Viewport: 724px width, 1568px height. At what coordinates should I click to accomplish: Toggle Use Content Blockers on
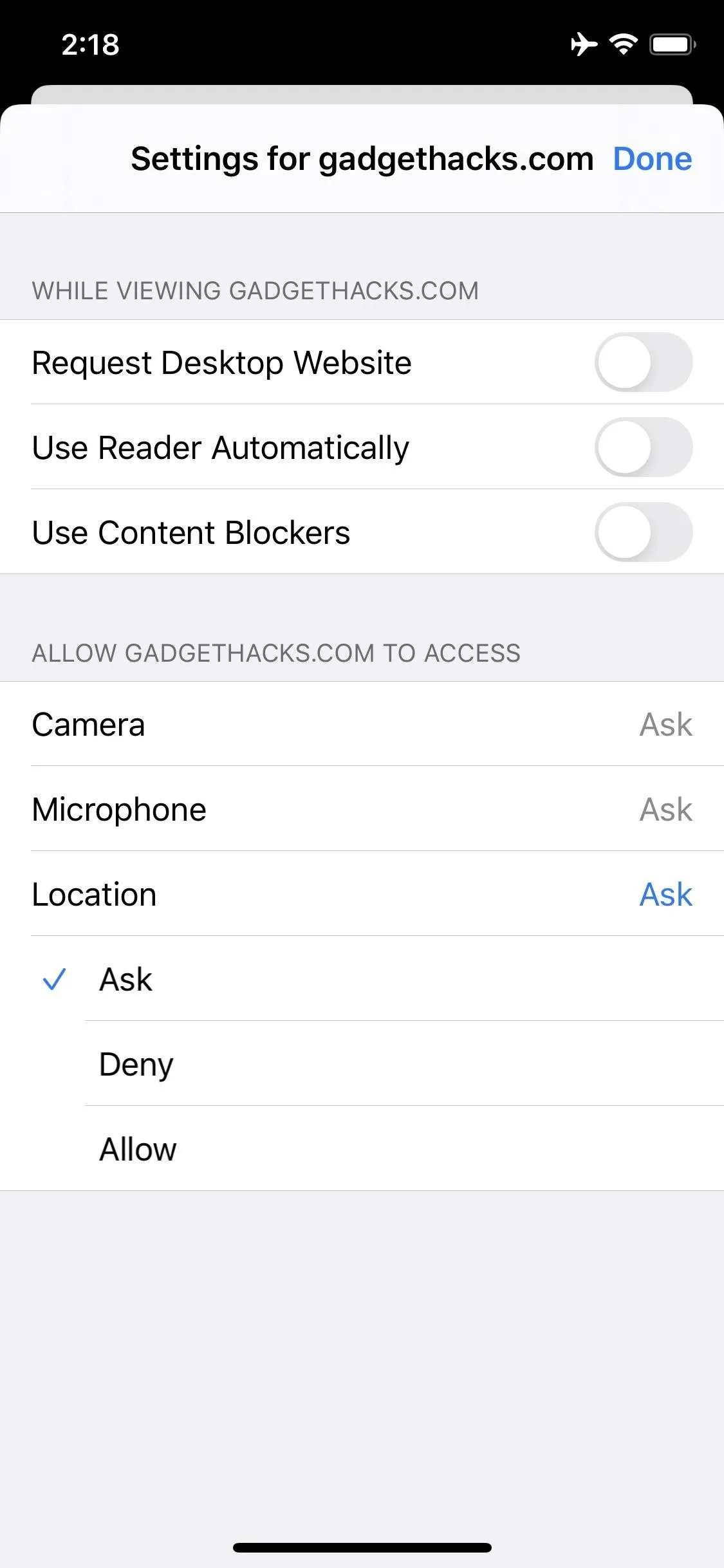643,532
